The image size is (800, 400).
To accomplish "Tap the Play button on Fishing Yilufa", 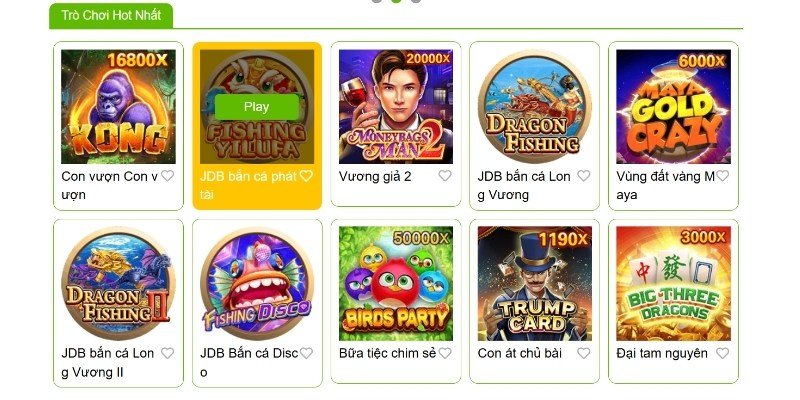I will tap(257, 106).
